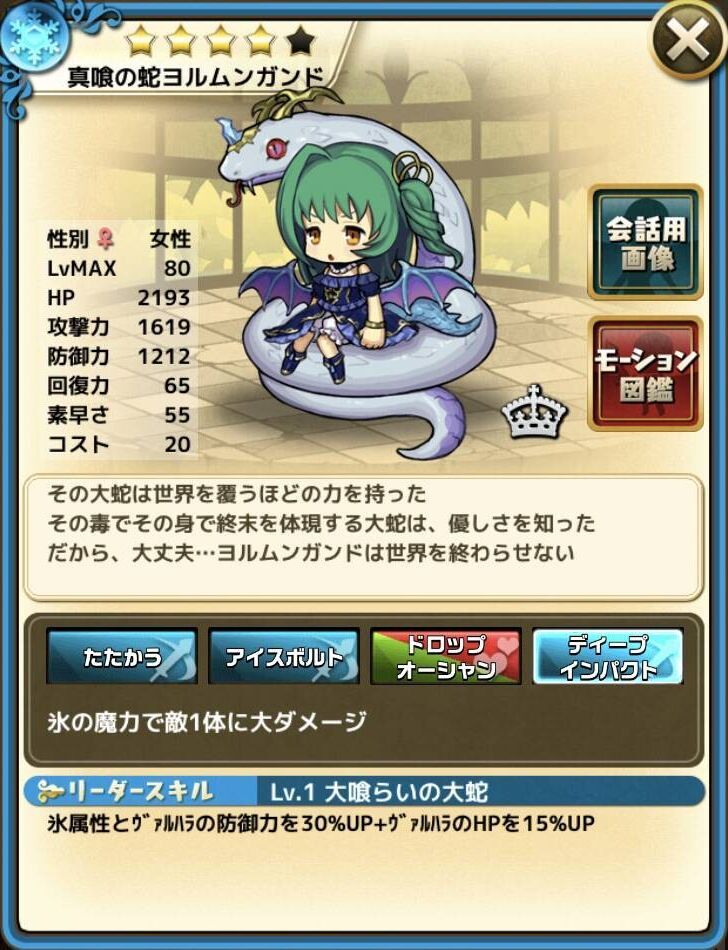Screen dimensions: 728x950
Task: View the ドロップオーシャン skill description
Action: [445, 656]
